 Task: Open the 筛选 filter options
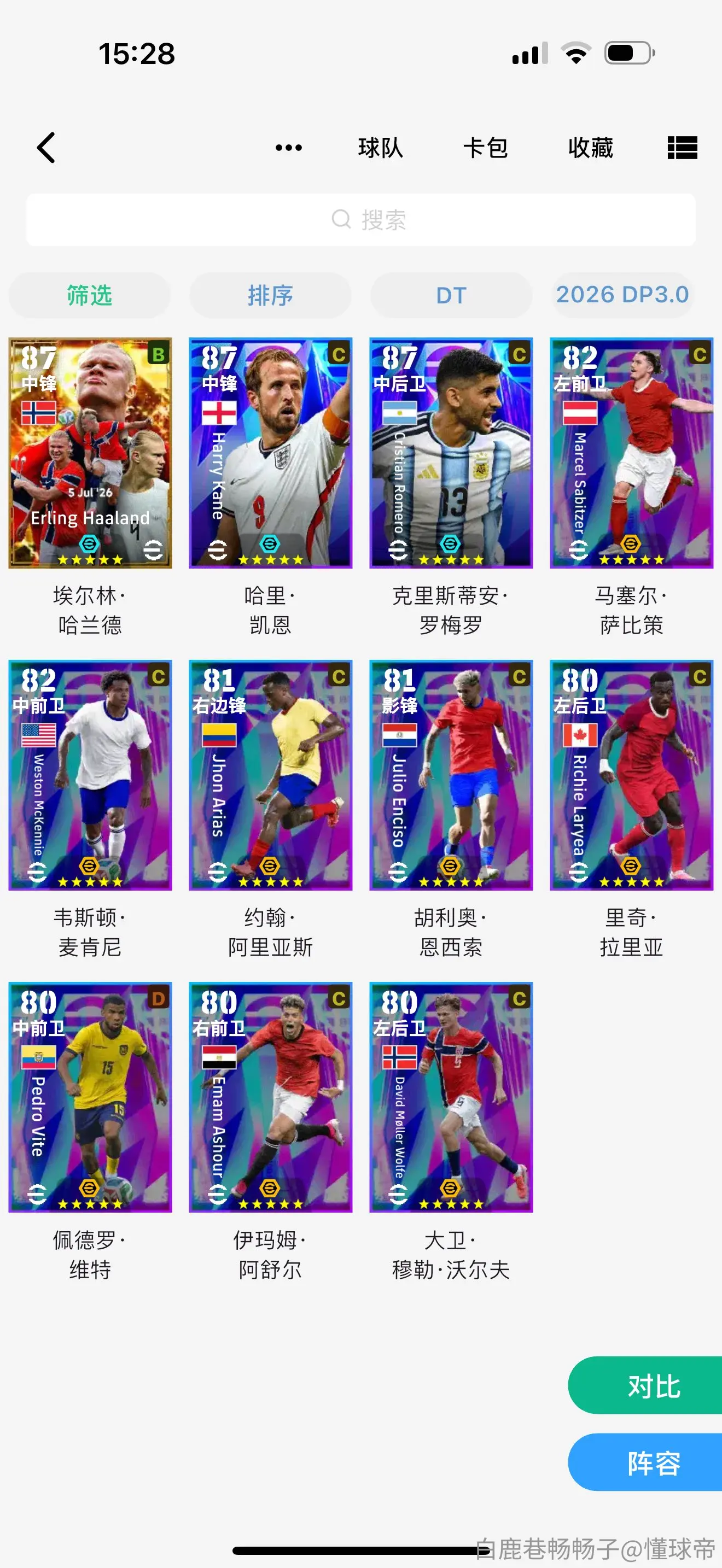[x=90, y=295]
